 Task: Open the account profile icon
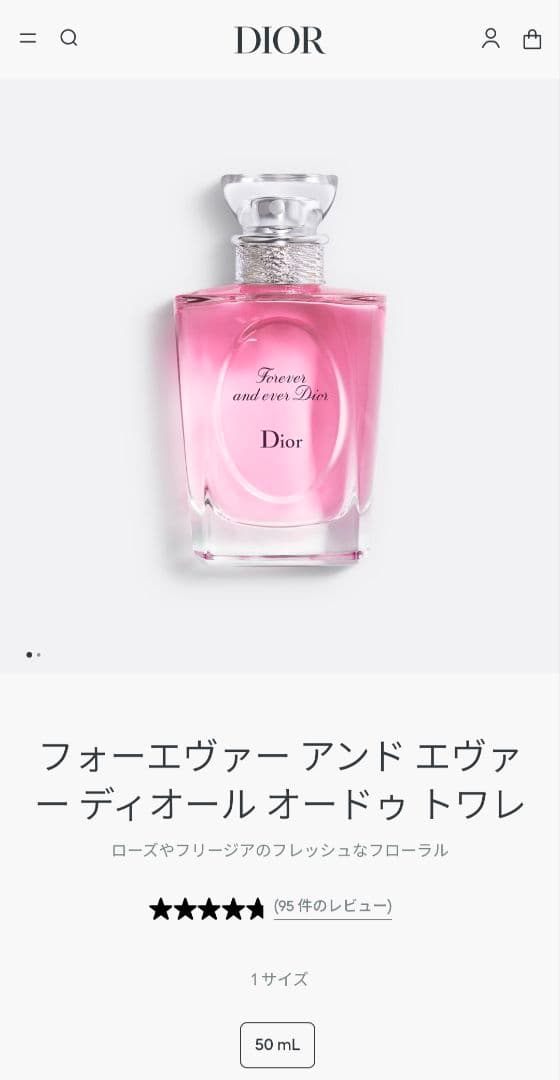490,39
